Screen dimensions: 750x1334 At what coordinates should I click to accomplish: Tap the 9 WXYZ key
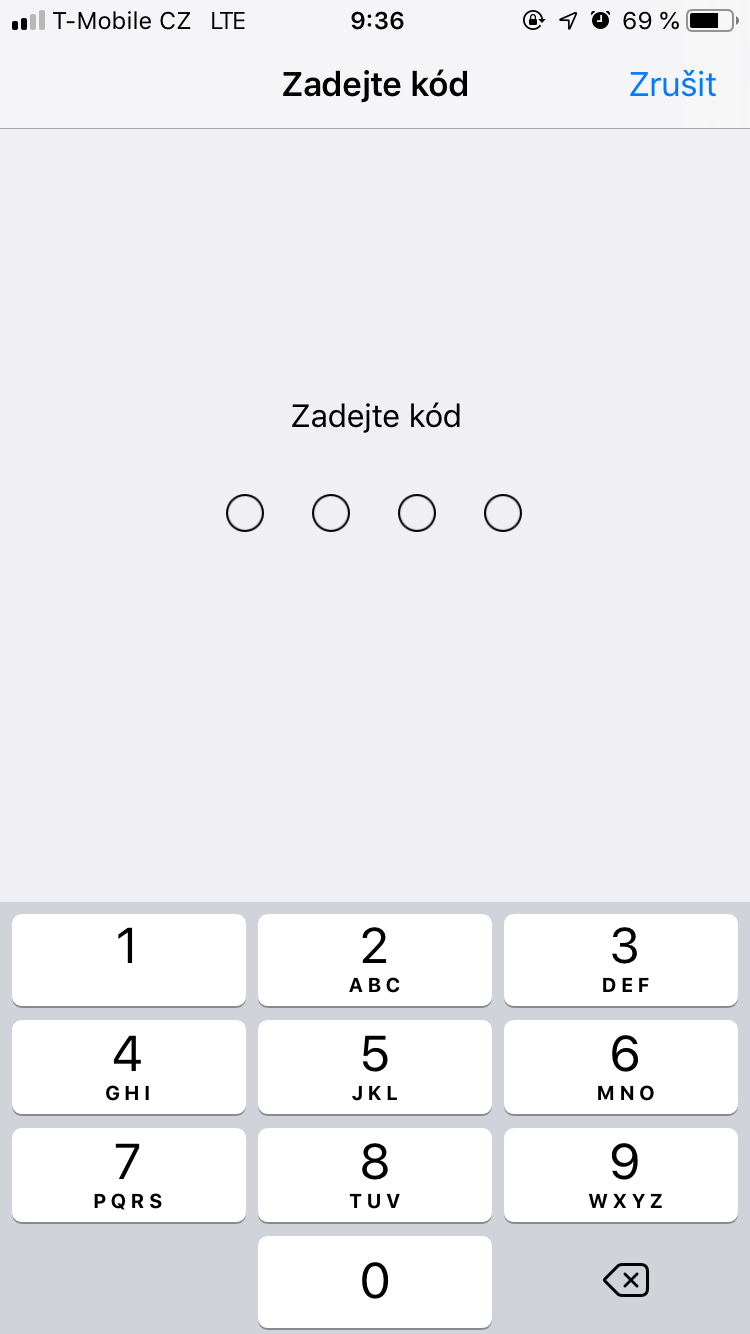click(621, 1174)
